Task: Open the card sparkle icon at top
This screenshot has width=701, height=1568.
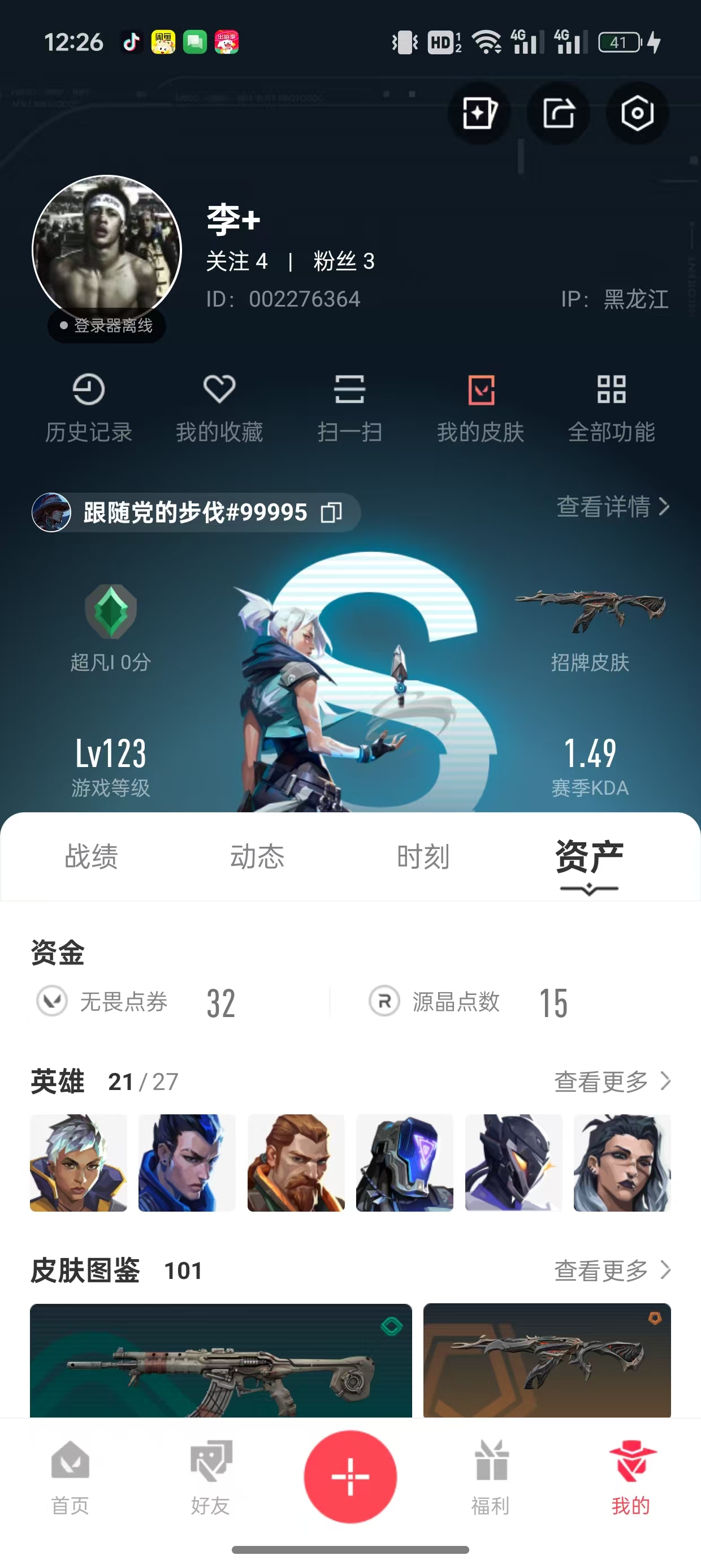Action: pyautogui.click(x=479, y=113)
